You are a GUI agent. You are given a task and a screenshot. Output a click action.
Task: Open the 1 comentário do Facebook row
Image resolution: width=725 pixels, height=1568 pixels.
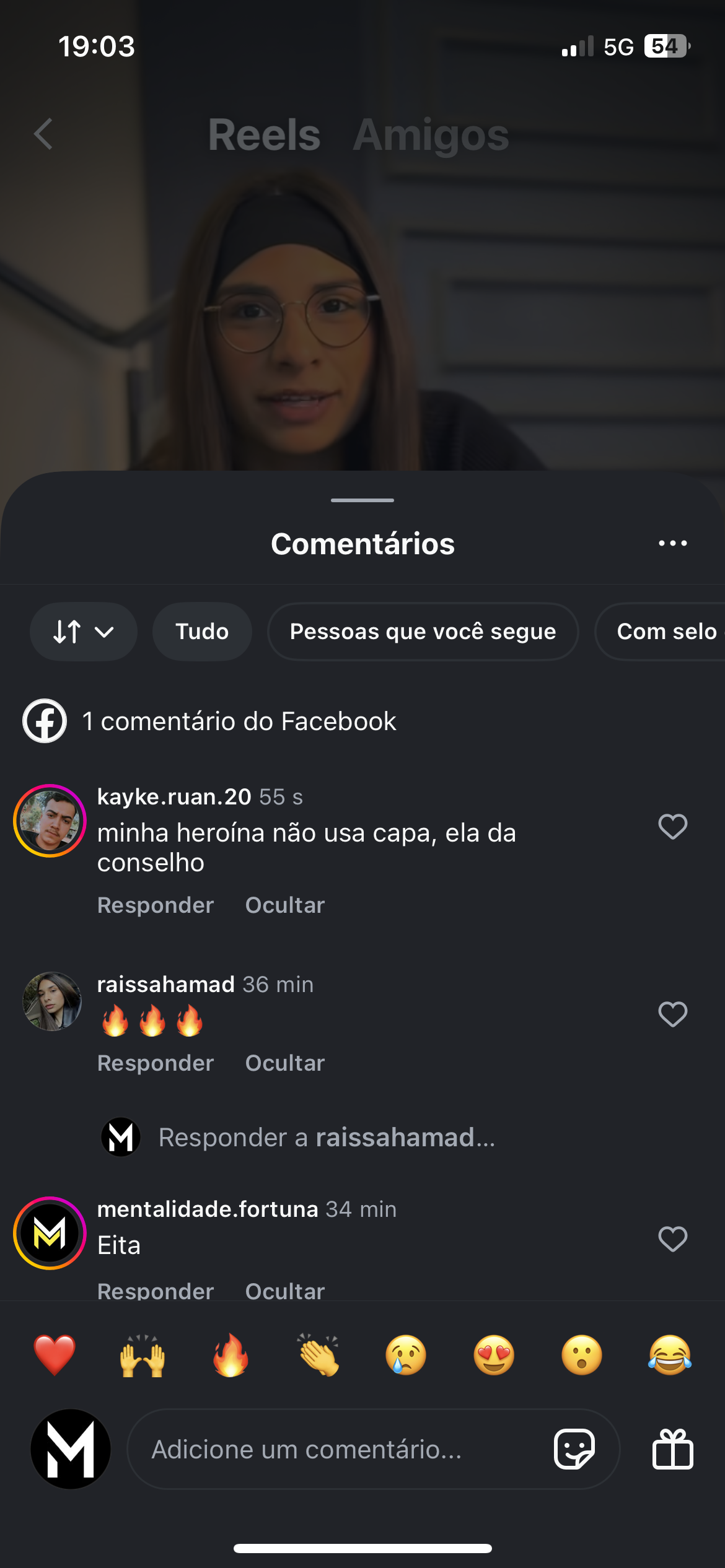coord(239,721)
